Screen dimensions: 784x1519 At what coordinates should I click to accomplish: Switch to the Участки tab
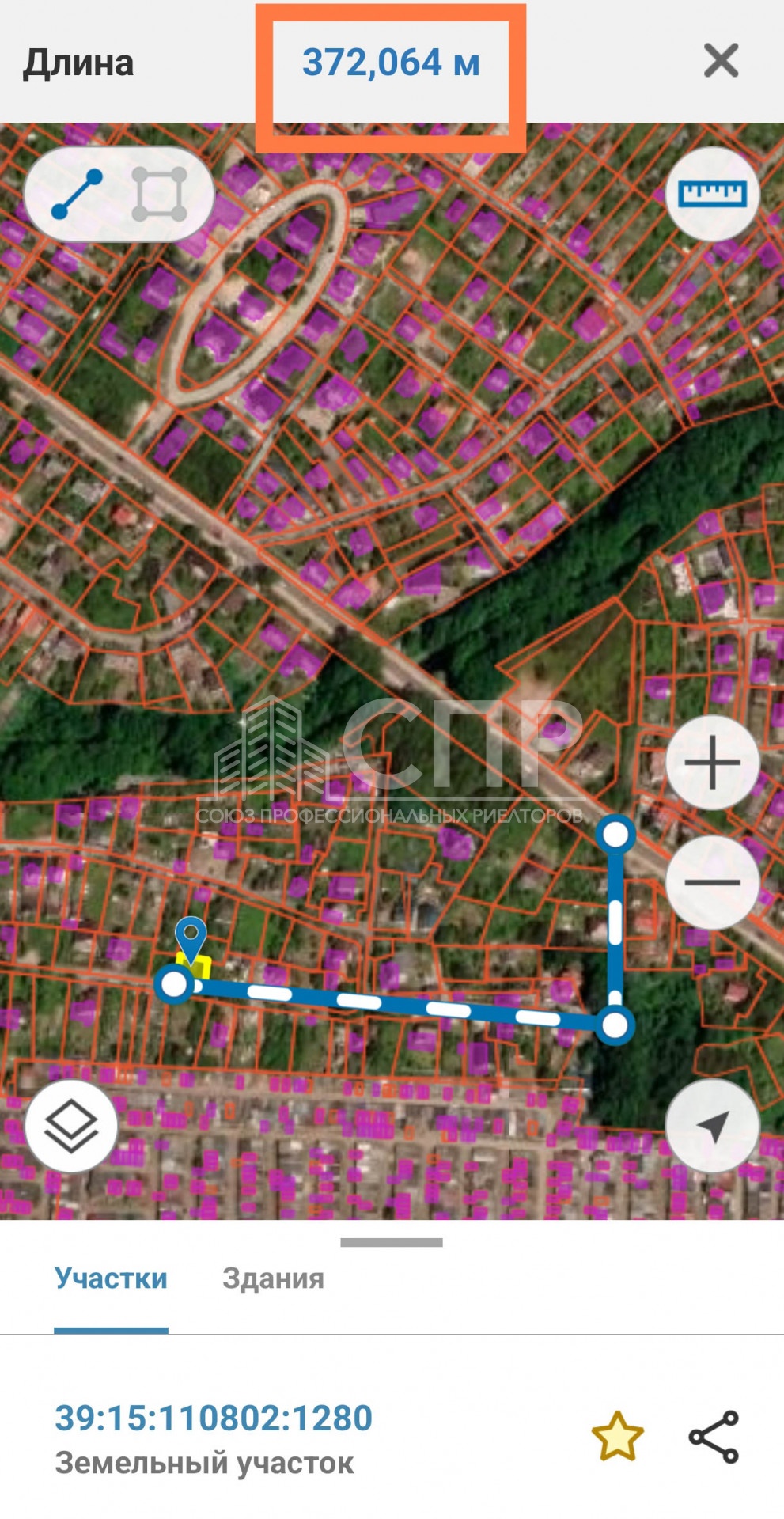[111, 1278]
